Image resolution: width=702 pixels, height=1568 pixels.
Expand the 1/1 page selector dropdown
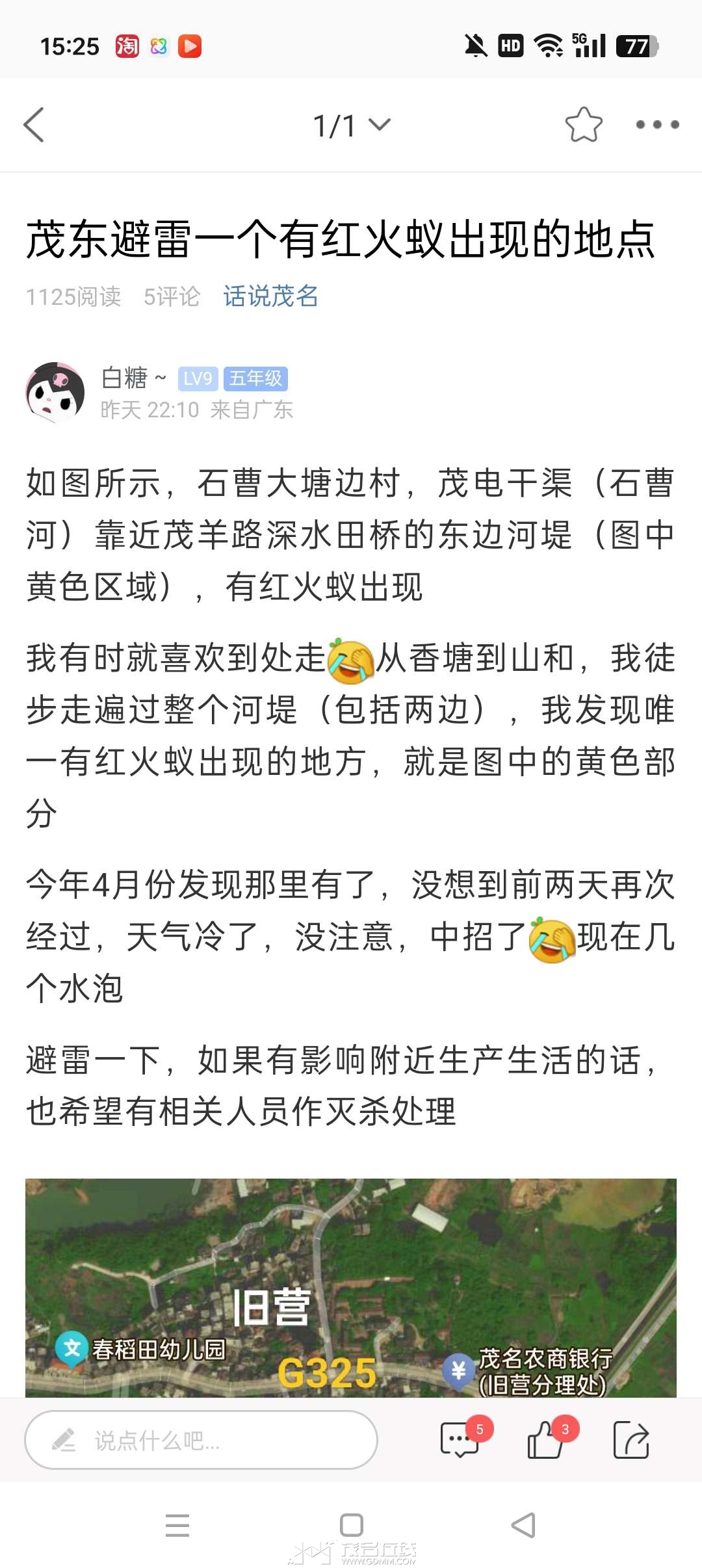(x=352, y=125)
